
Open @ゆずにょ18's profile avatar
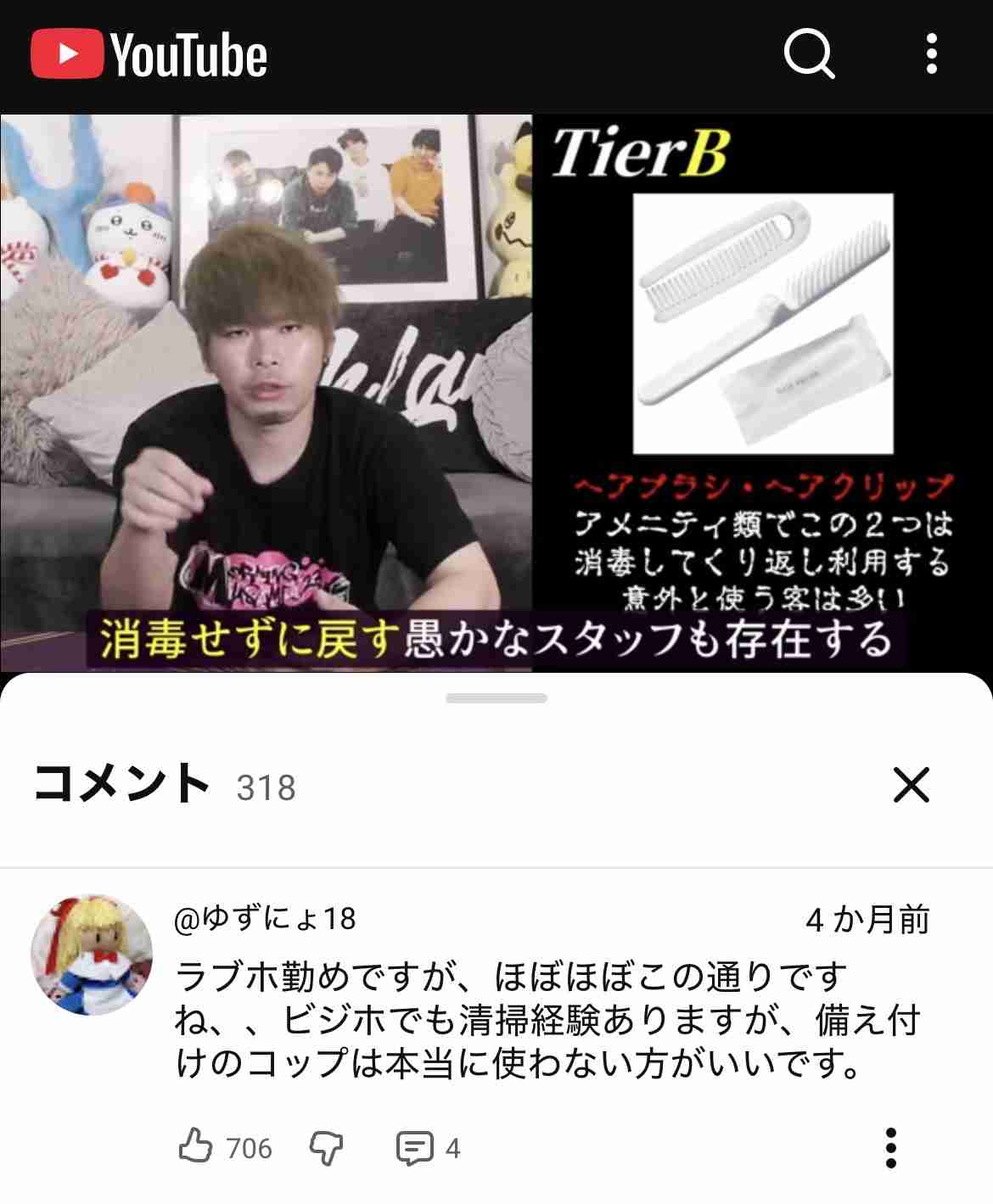(x=92, y=955)
